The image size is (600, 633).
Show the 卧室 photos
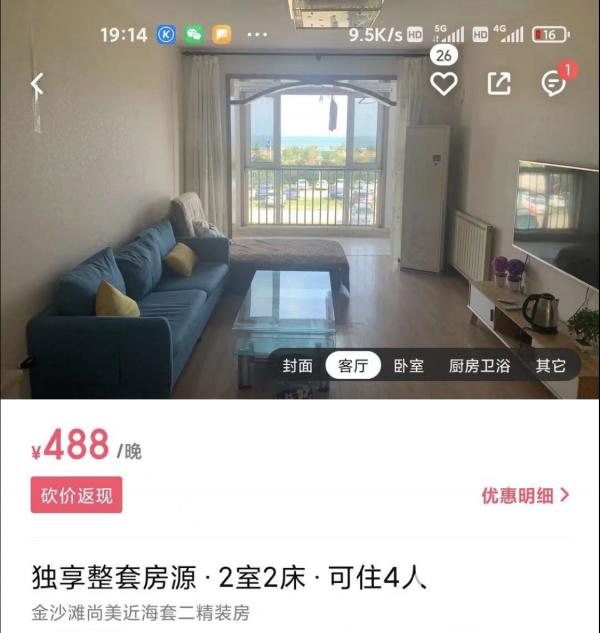[408, 366]
